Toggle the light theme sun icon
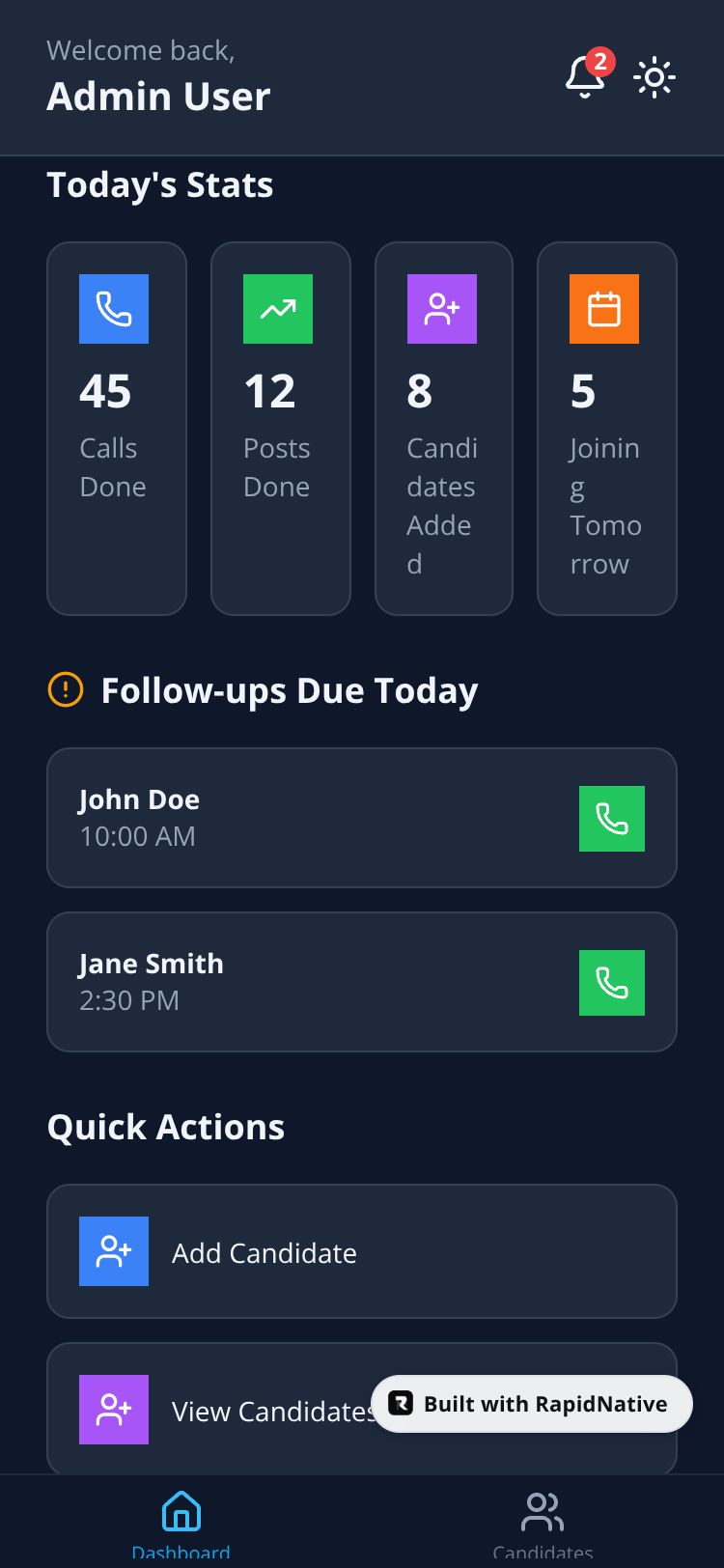Screen dimensions: 724x1568 point(654,77)
